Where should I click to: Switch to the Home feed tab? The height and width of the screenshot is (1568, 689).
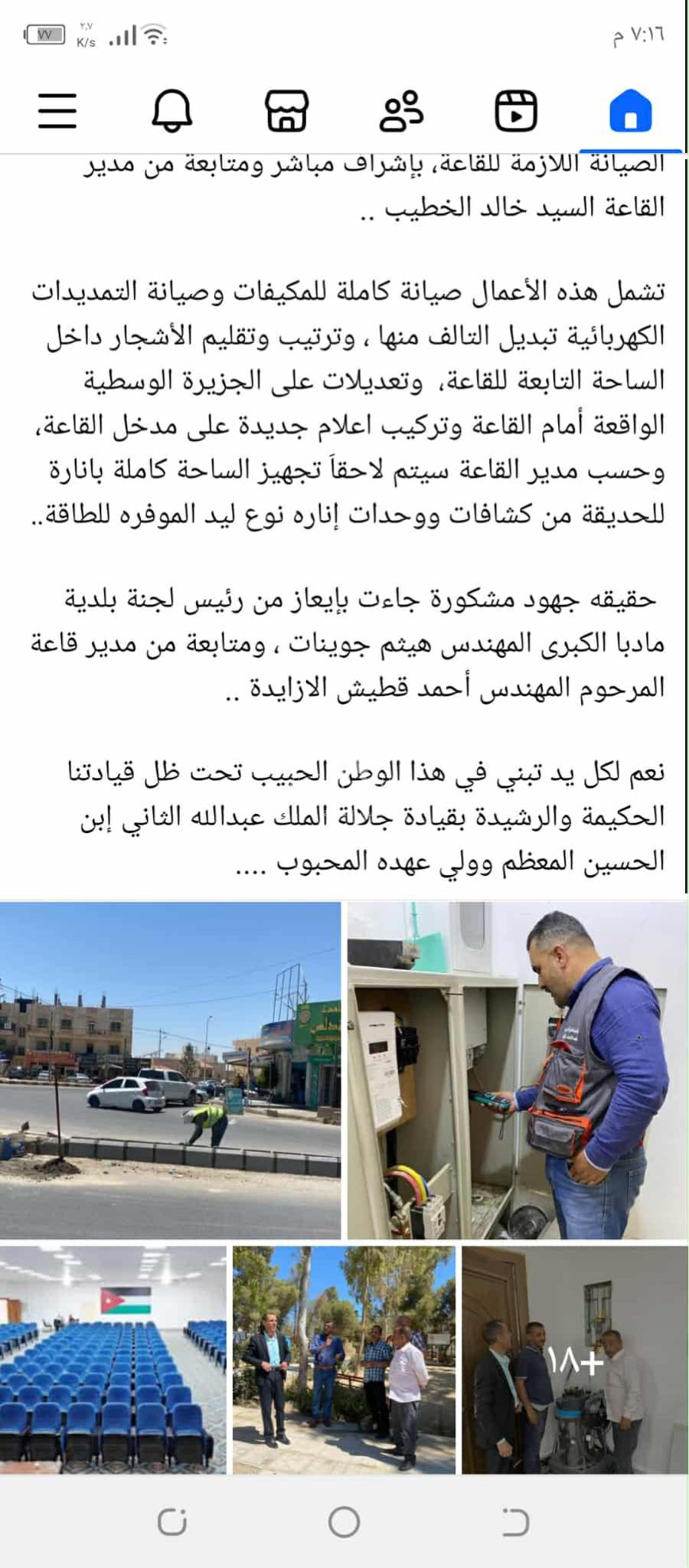[x=630, y=112]
